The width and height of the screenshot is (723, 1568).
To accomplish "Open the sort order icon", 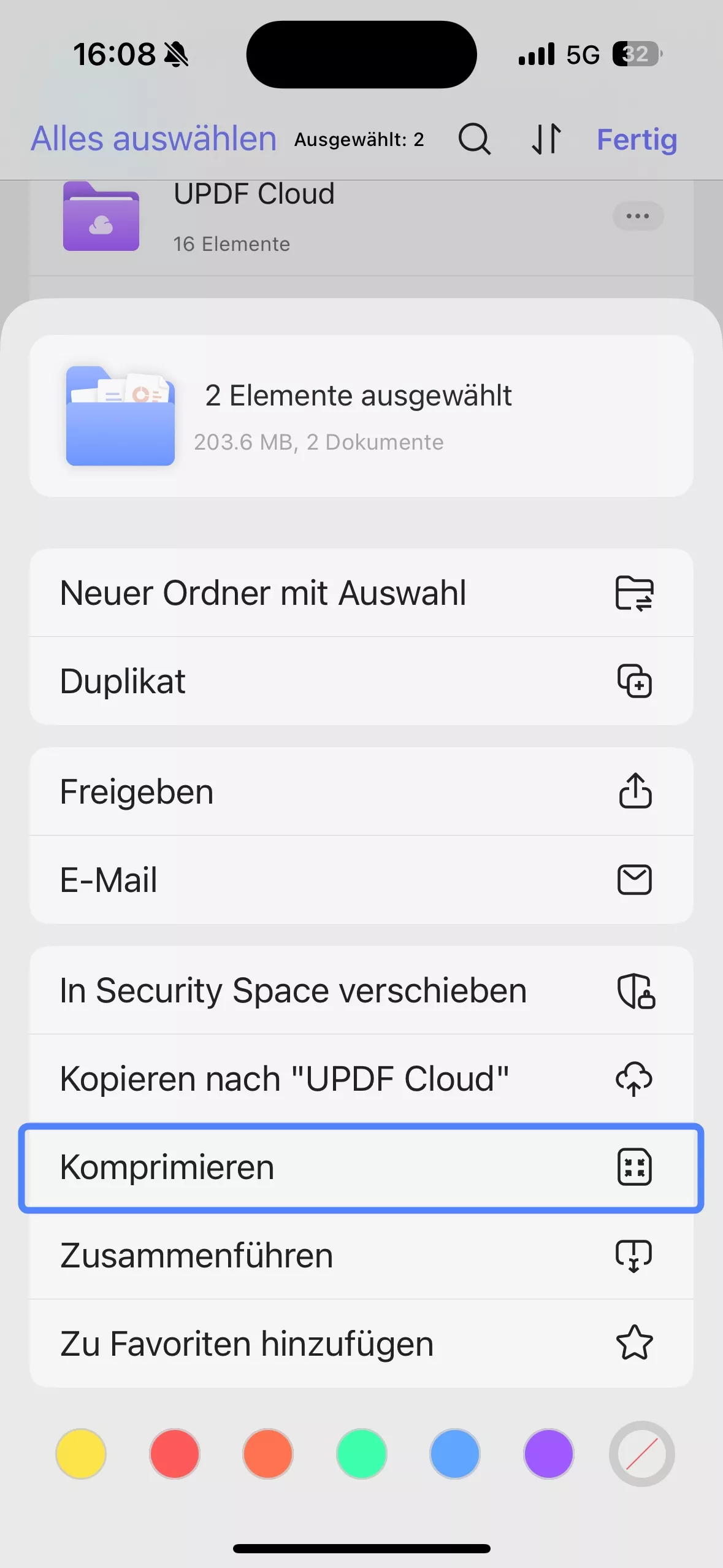I will pos(545,139).
